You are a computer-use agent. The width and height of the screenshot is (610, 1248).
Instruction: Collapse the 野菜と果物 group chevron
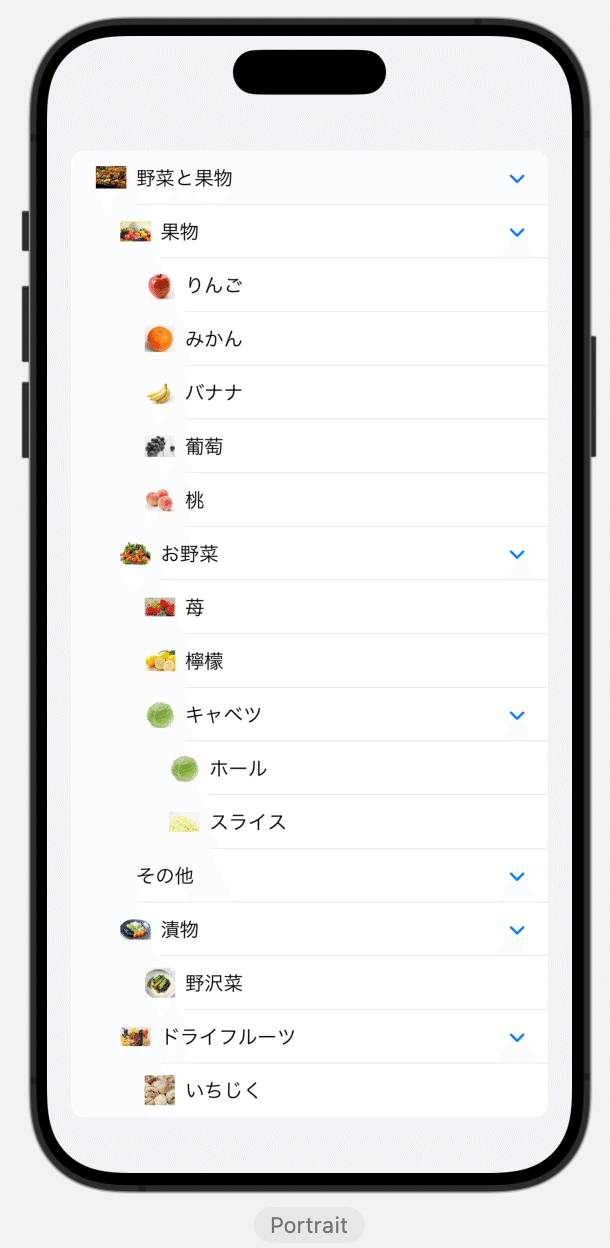(x=517, y=178)
